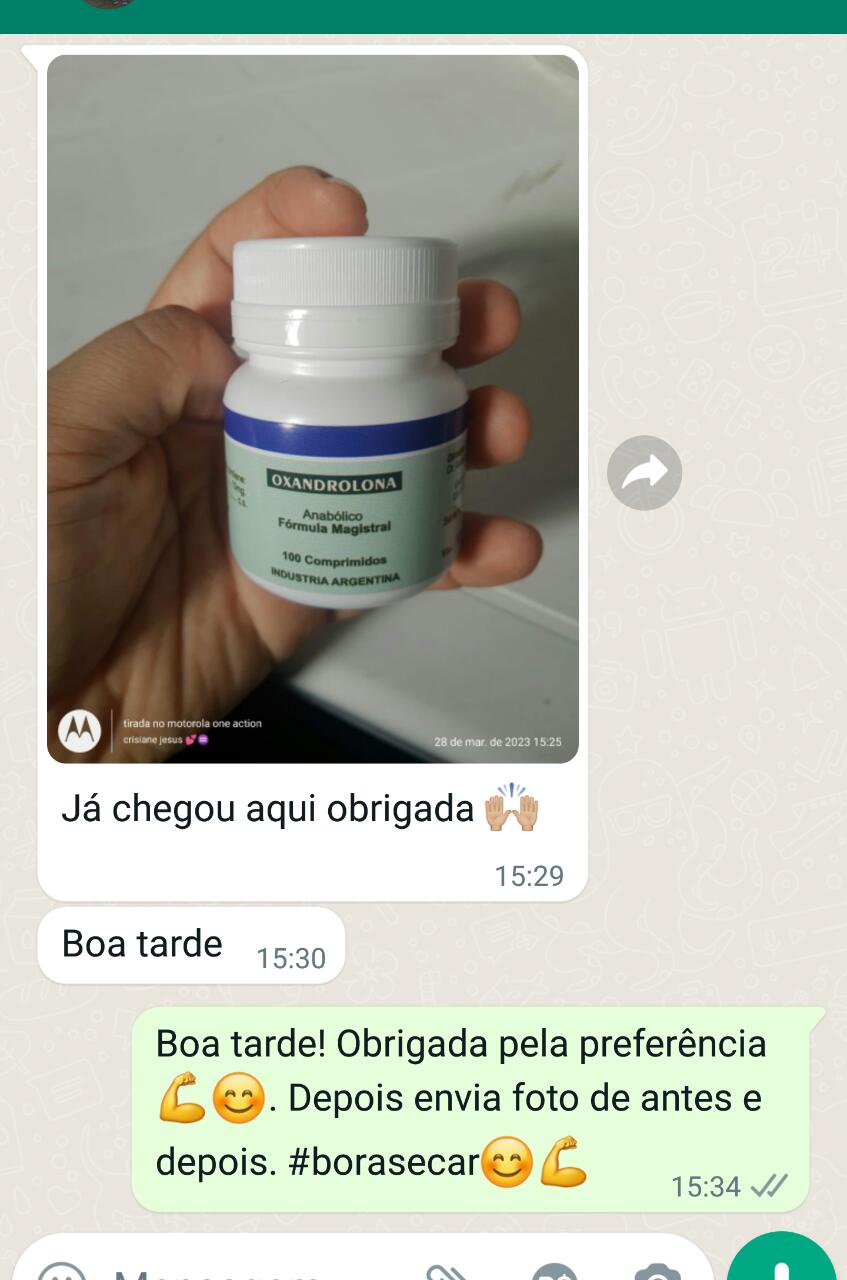847x1280 pixels.
Task: Open the Oxandrolona bottle photo
Action: [312, 408]
